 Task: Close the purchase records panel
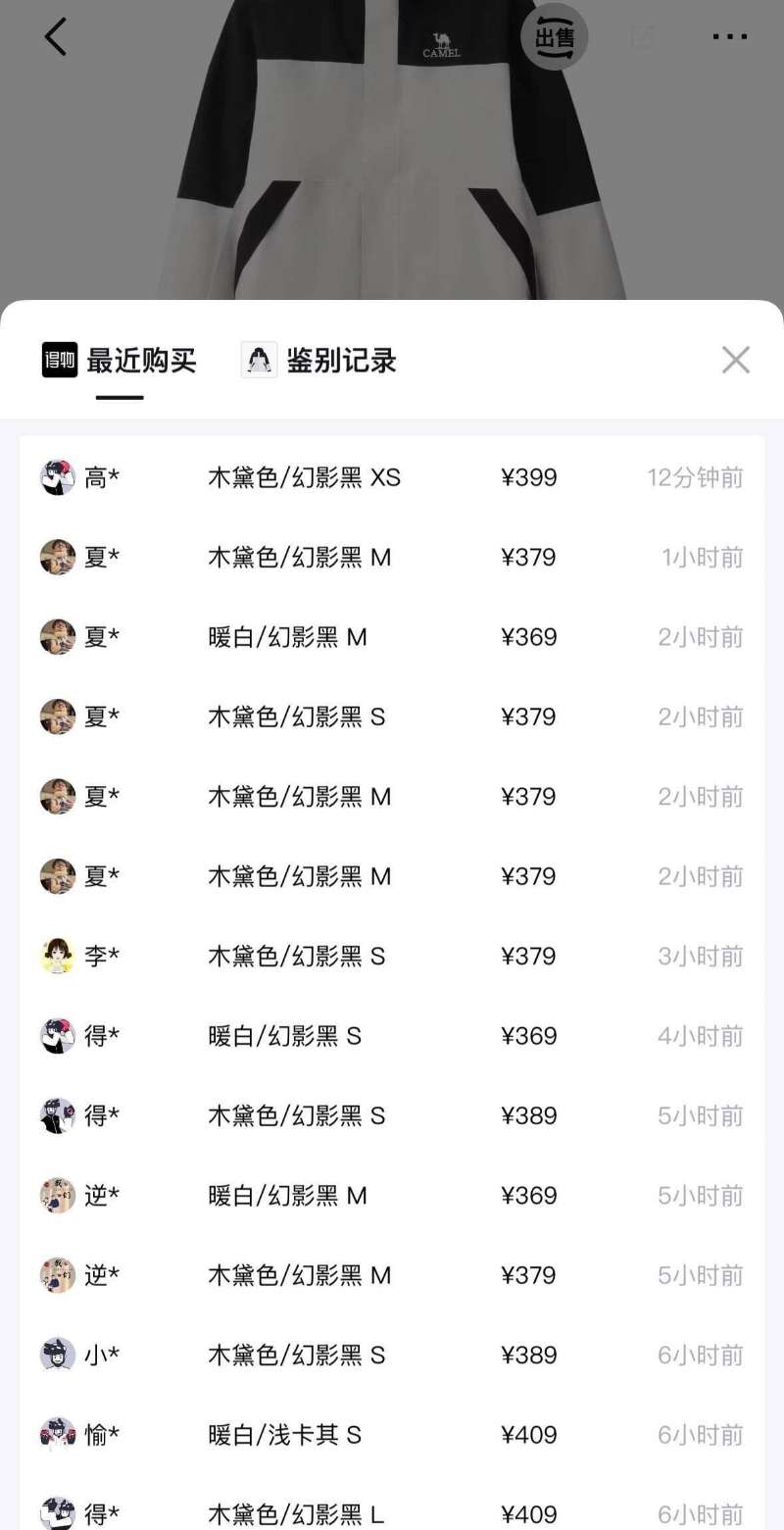736,360
